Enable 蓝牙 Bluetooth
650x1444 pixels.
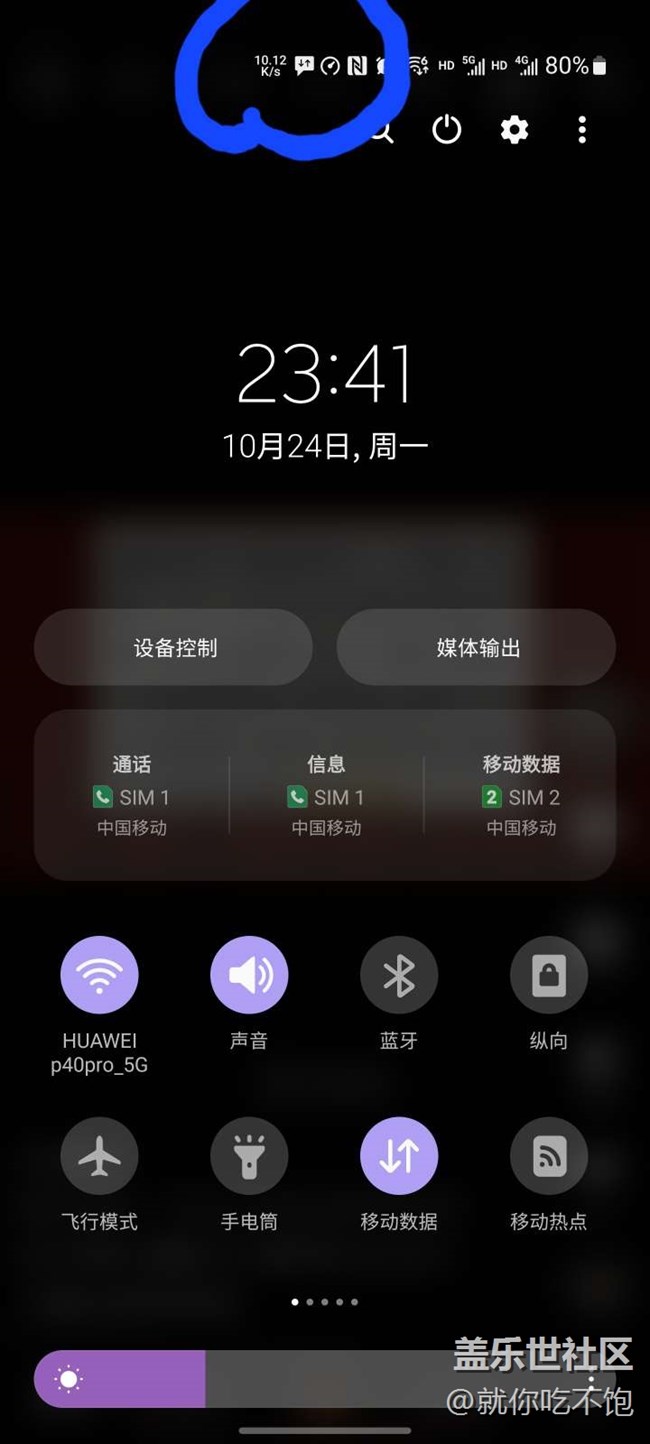[x=399, y=975]
